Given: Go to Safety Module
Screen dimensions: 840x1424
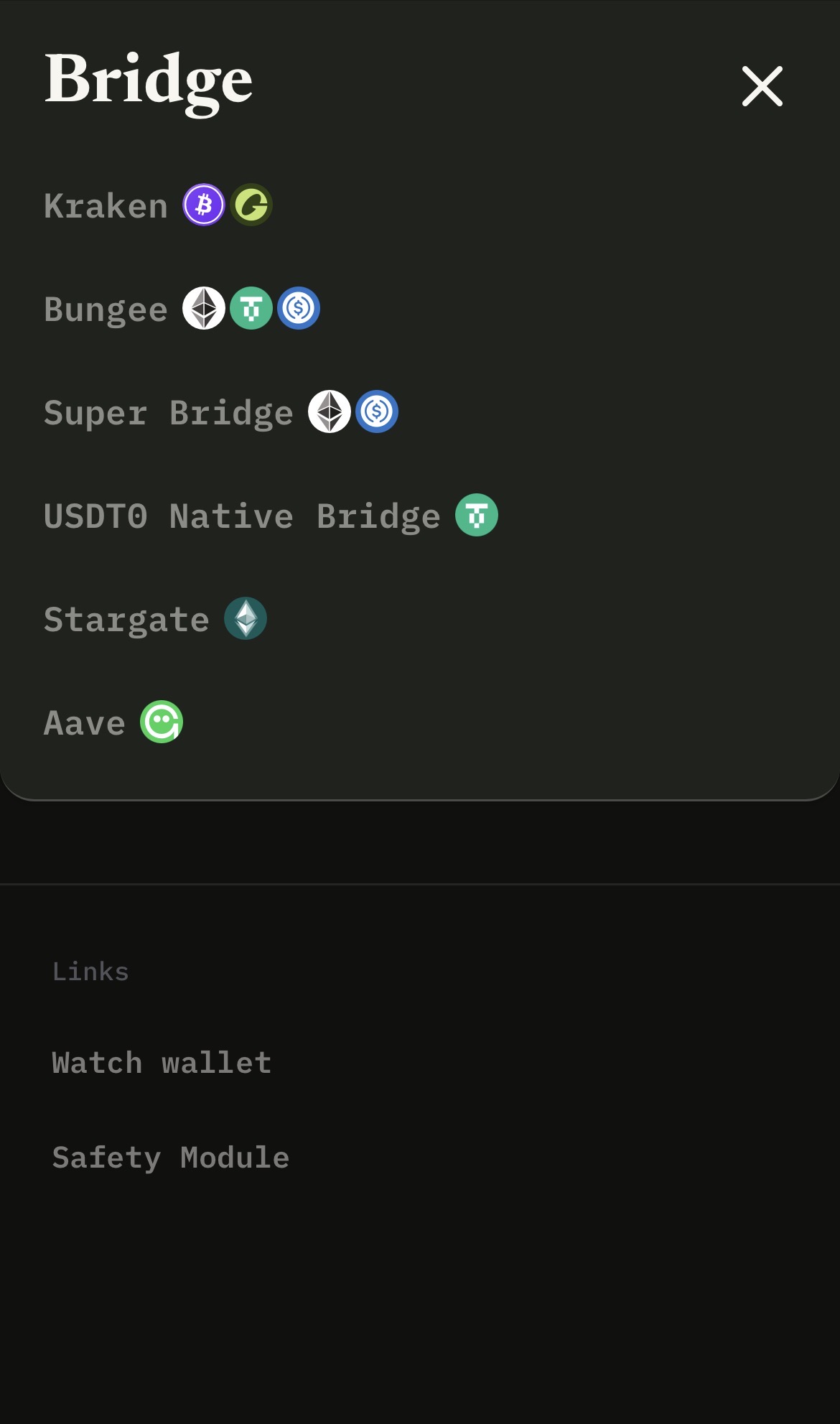Looking at the screenshot, I should [171, 1158].
